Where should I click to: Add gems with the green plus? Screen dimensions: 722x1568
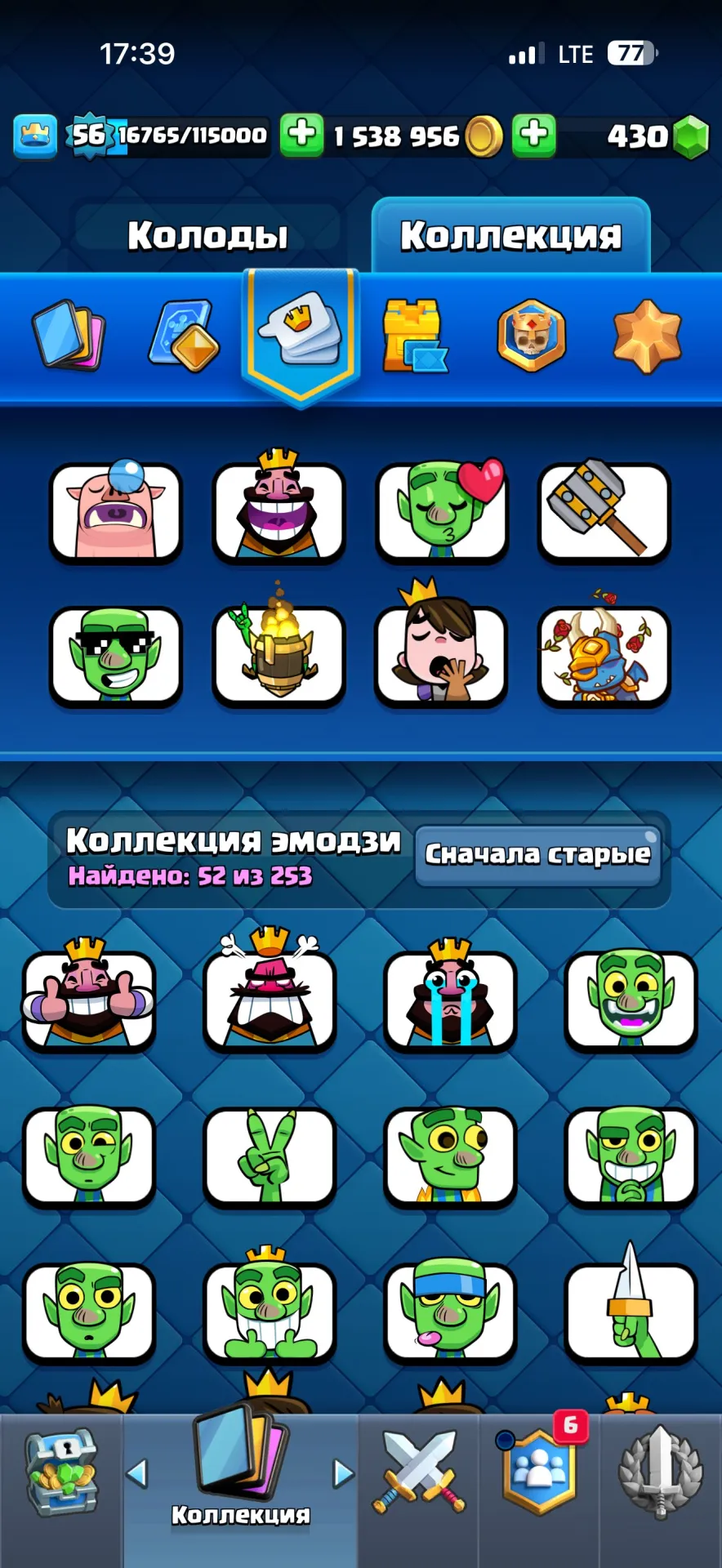click(533, 135)
